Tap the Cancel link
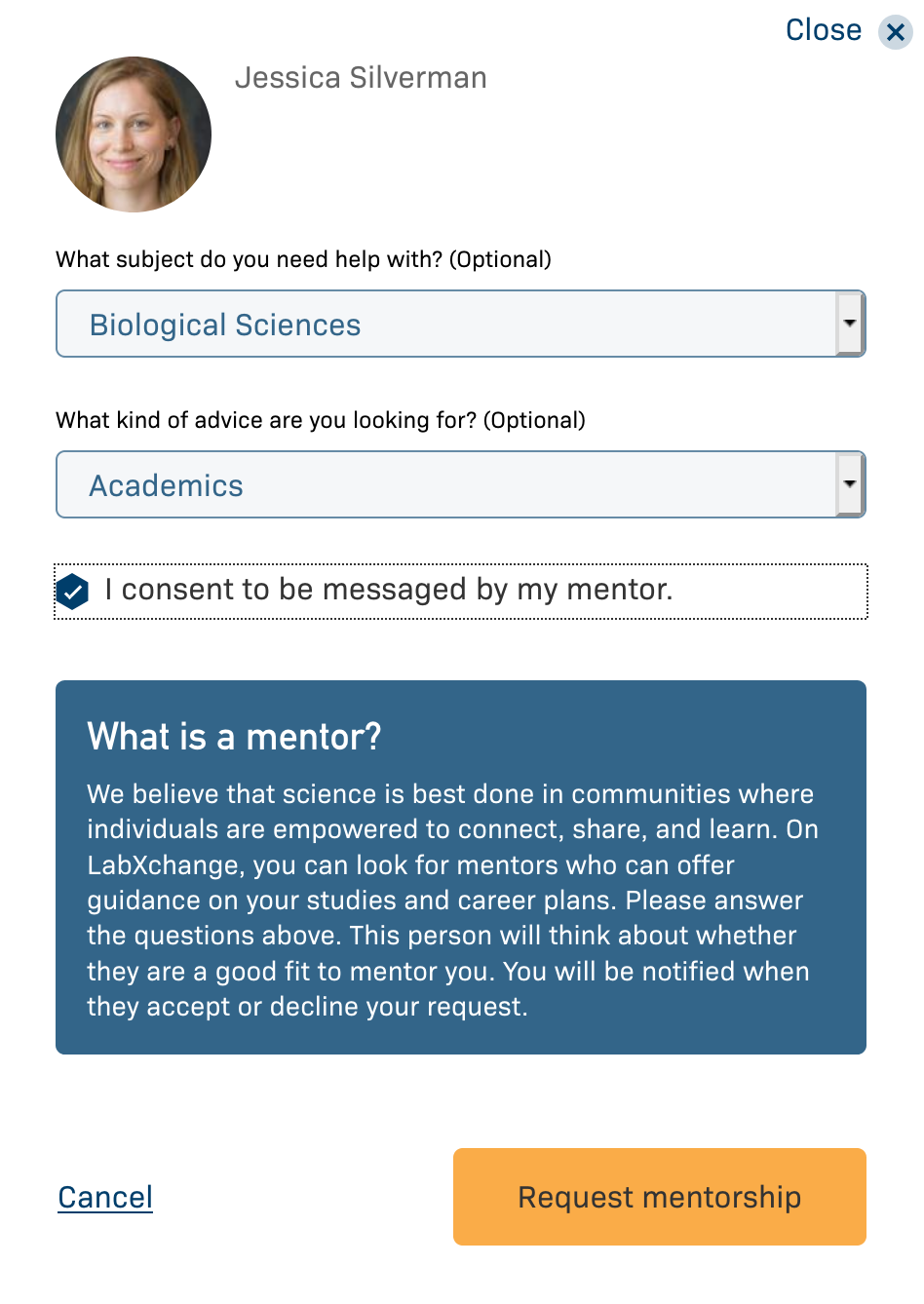 click(x=105, y=1197)
